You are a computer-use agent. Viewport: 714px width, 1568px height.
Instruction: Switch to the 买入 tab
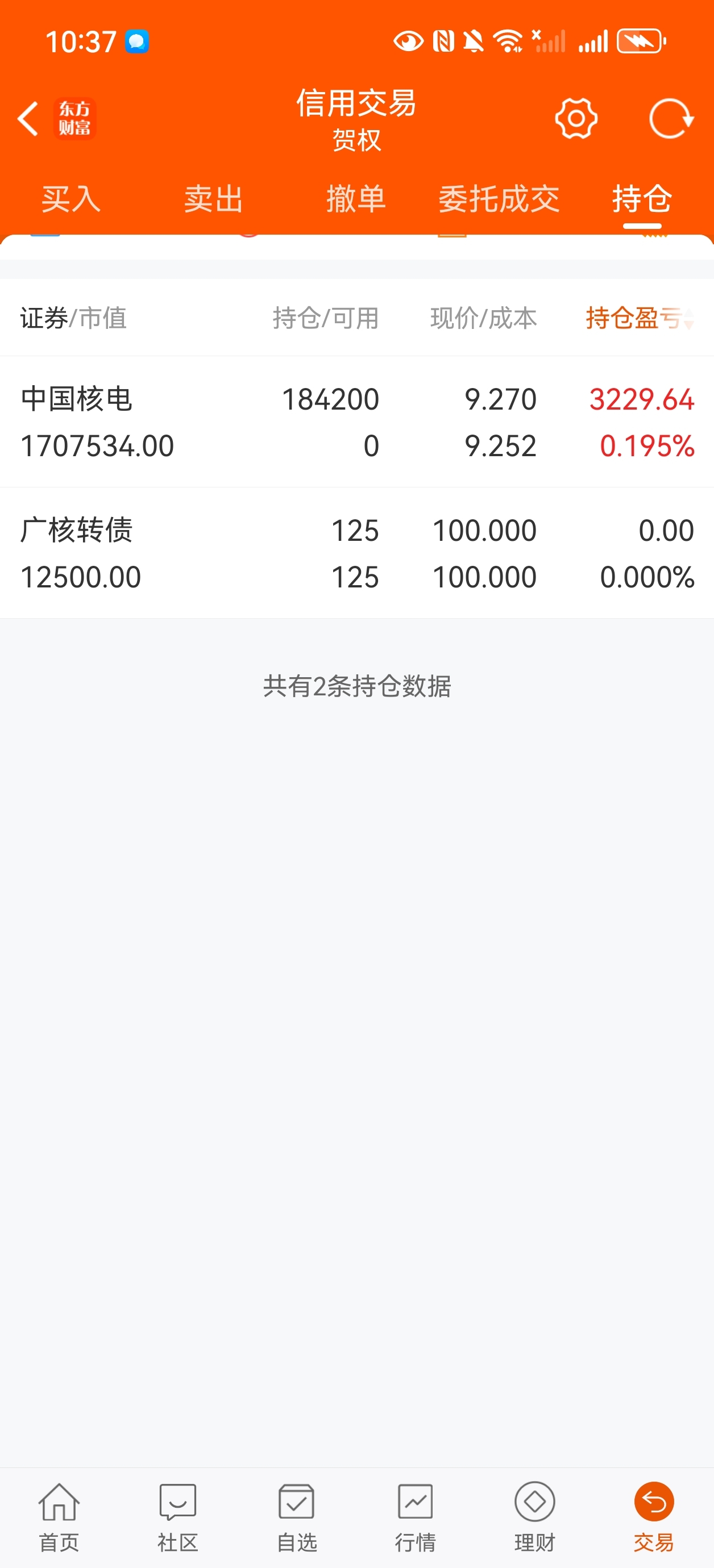[x=71, y=199]
